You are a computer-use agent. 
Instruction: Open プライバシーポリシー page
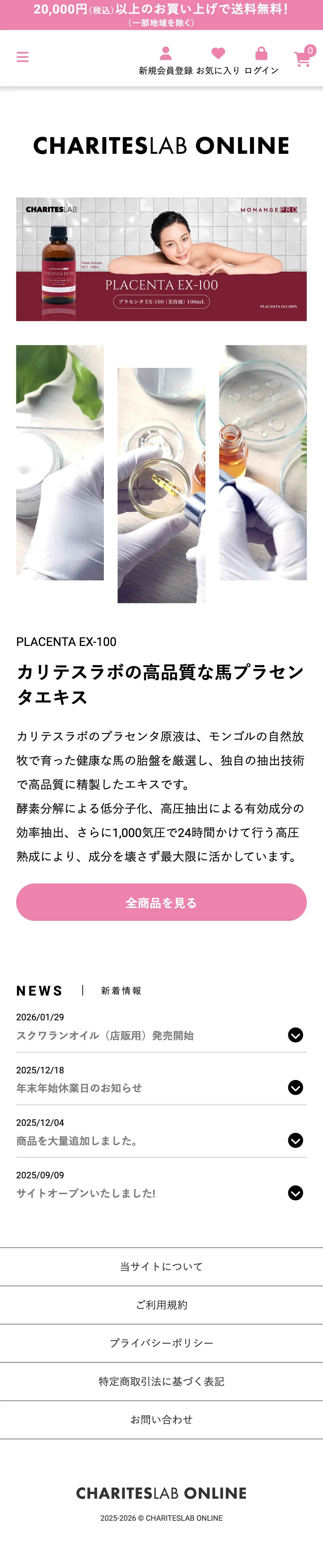pos(161,1343)
